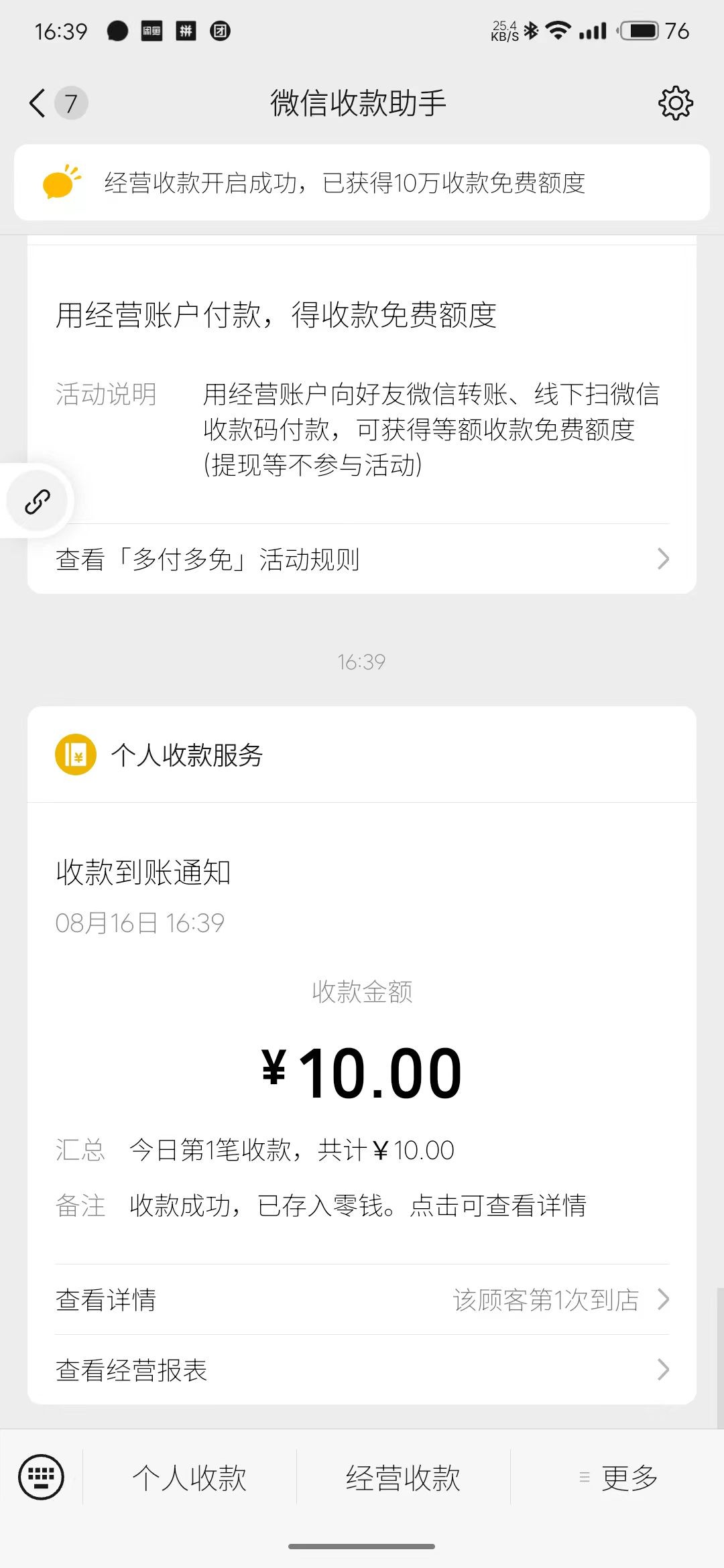Open 查看经营报表 report
Screen dimensions: 724x1568
362,1370
